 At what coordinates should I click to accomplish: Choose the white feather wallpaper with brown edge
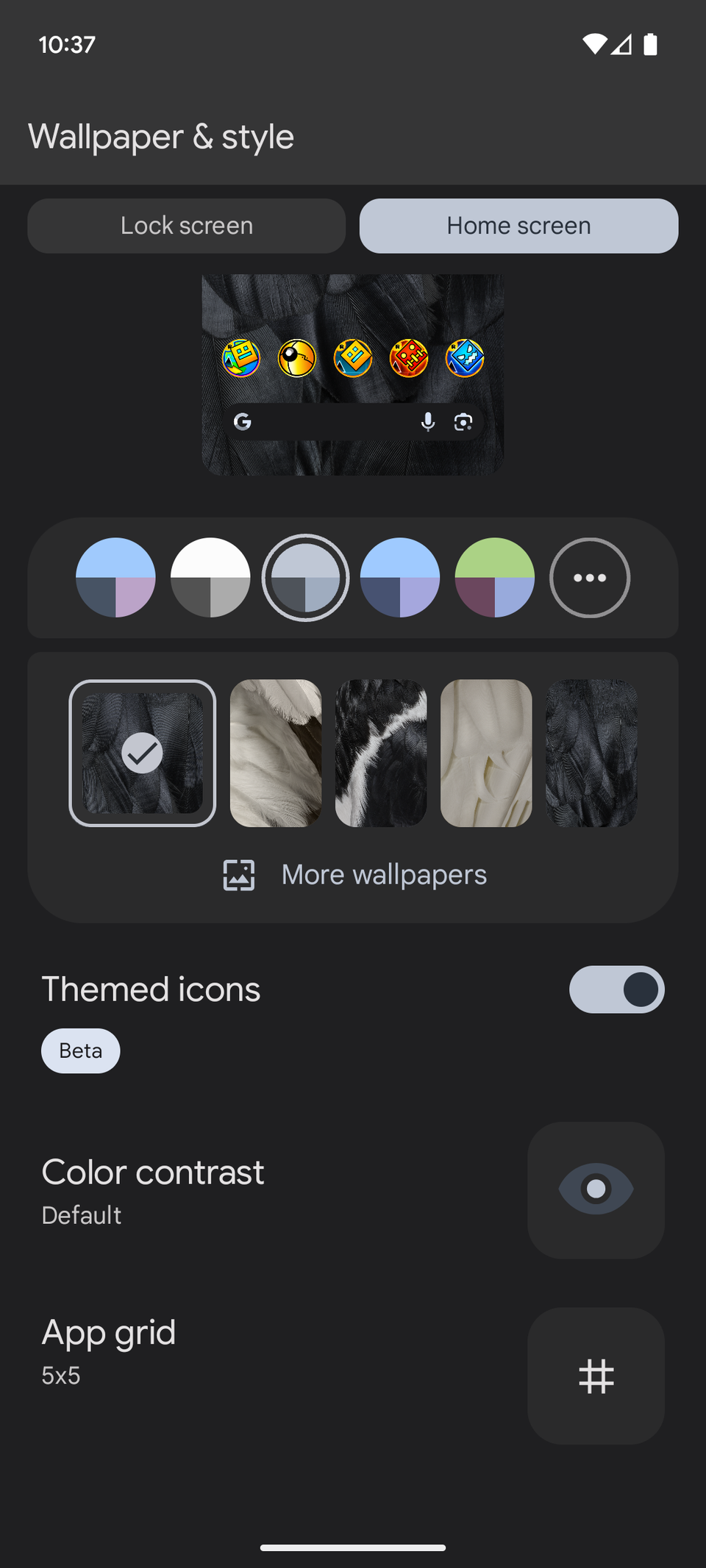(x=276, y=753)
